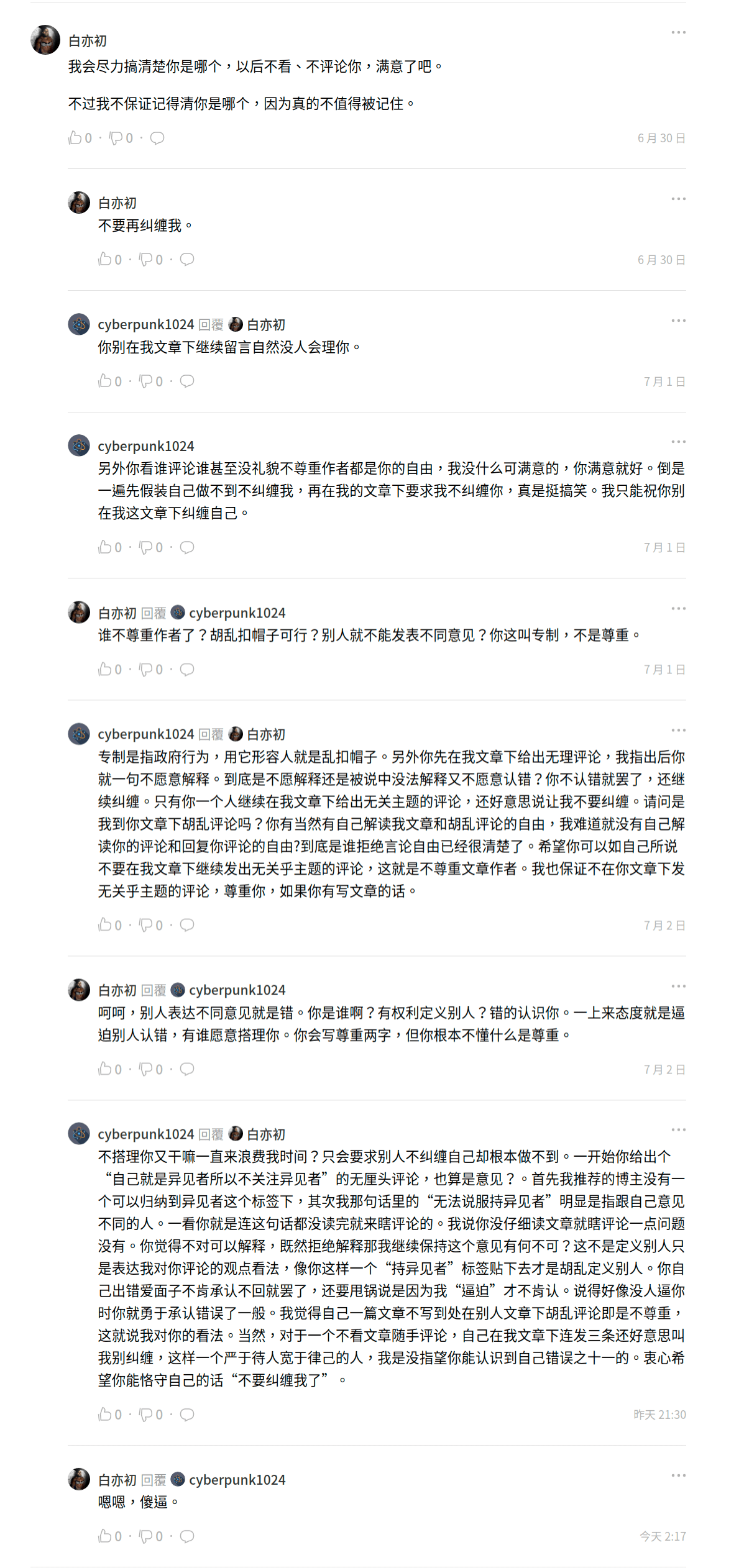The image size is (744, 1568).
Task: Like the comment starting "谁不尊重作者了"
Action: point(104,669)
